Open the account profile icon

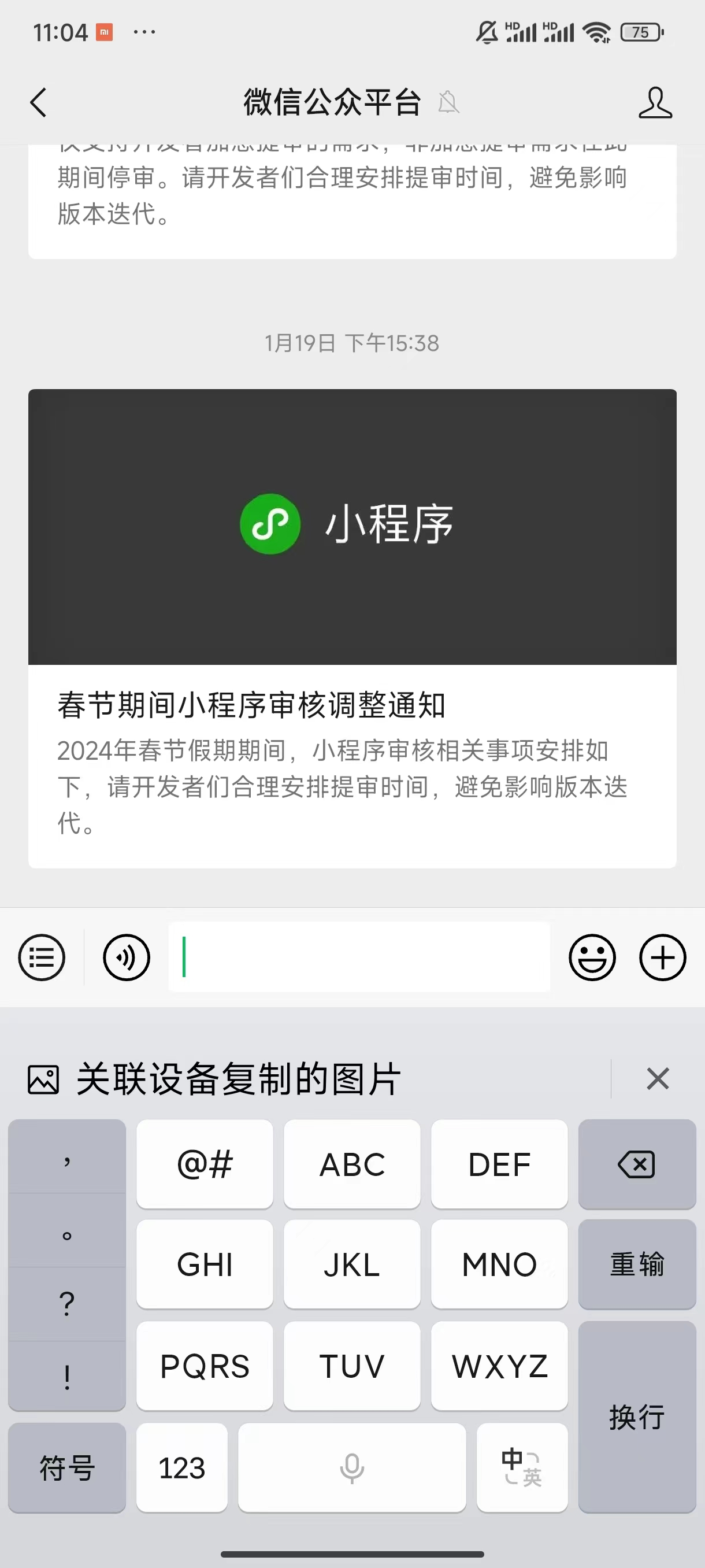655,102
